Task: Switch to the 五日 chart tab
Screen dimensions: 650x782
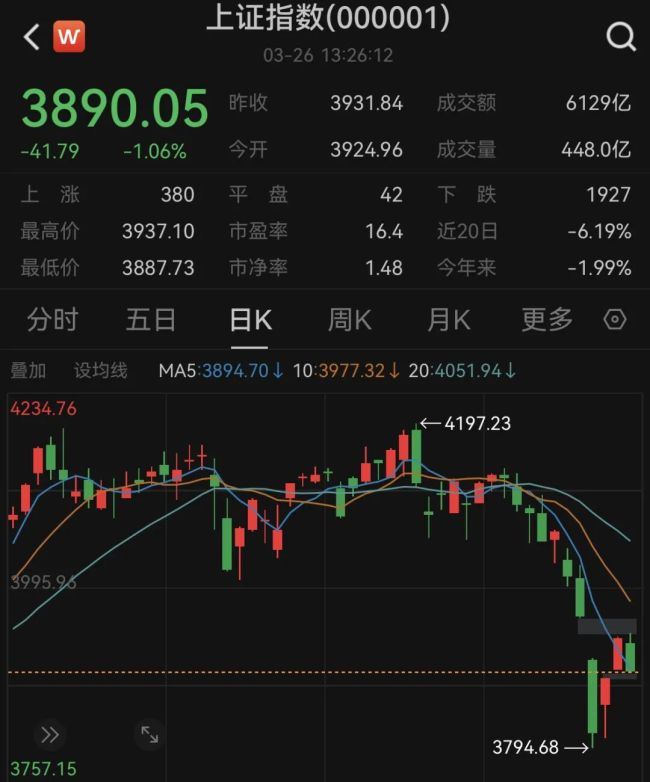Action: pos(151,320)
